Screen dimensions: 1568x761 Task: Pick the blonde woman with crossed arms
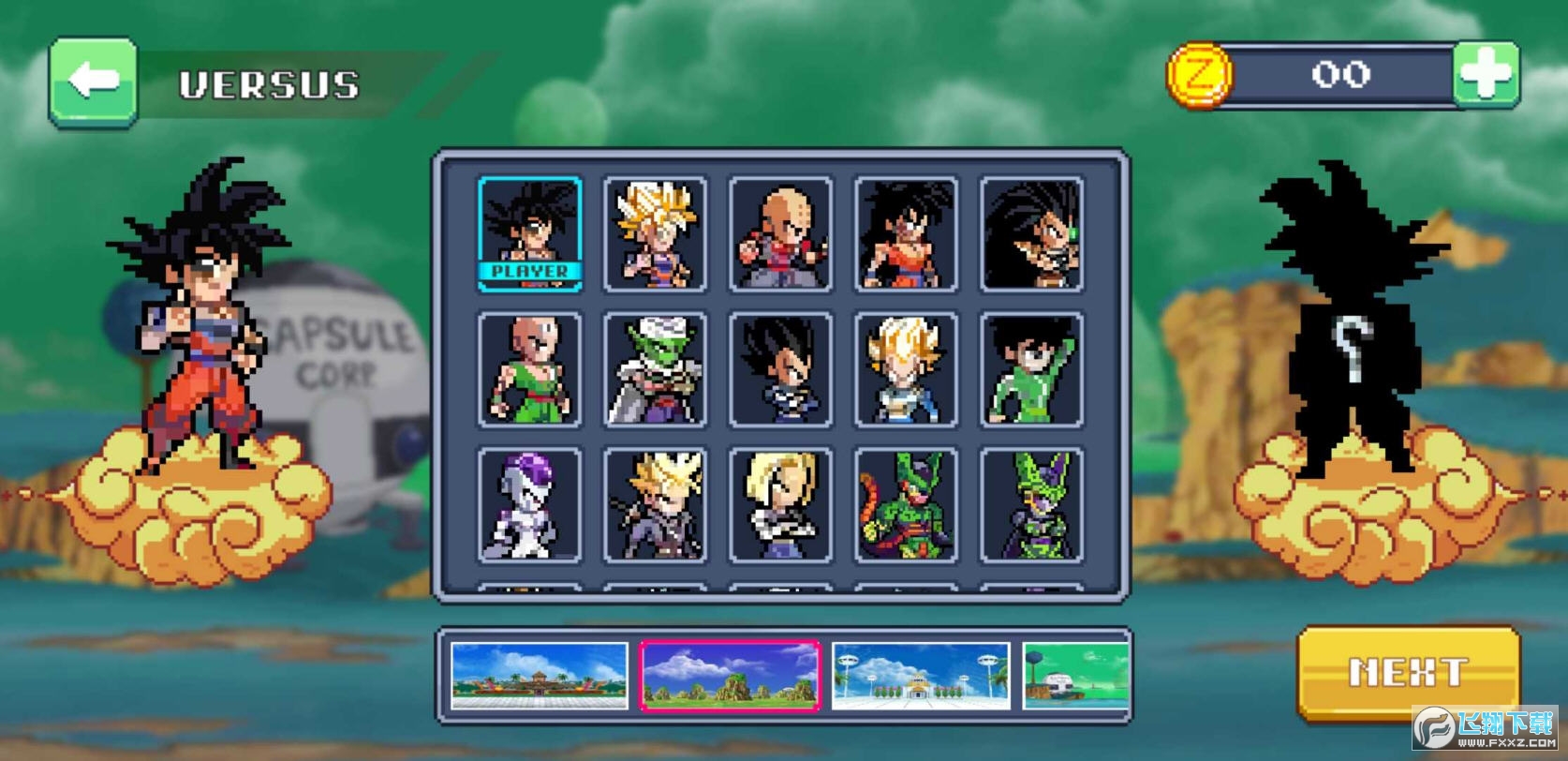780,506
